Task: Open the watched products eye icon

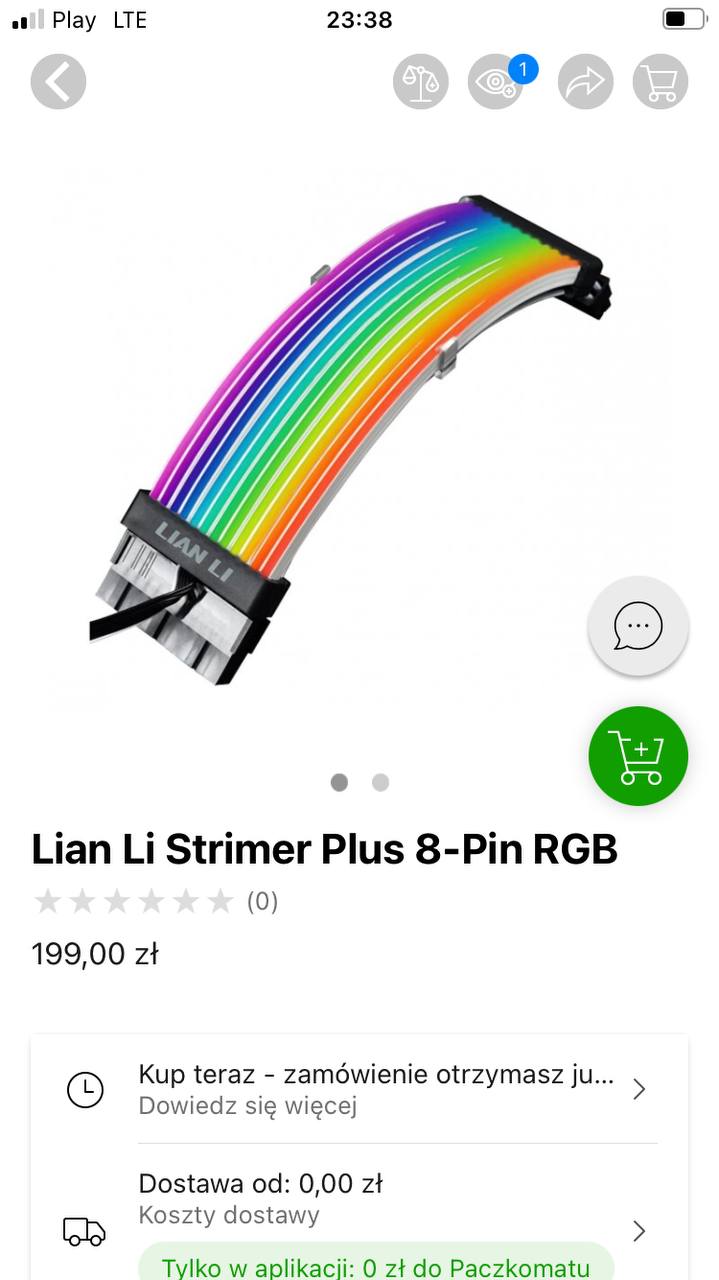Action: tap(496, 81)
